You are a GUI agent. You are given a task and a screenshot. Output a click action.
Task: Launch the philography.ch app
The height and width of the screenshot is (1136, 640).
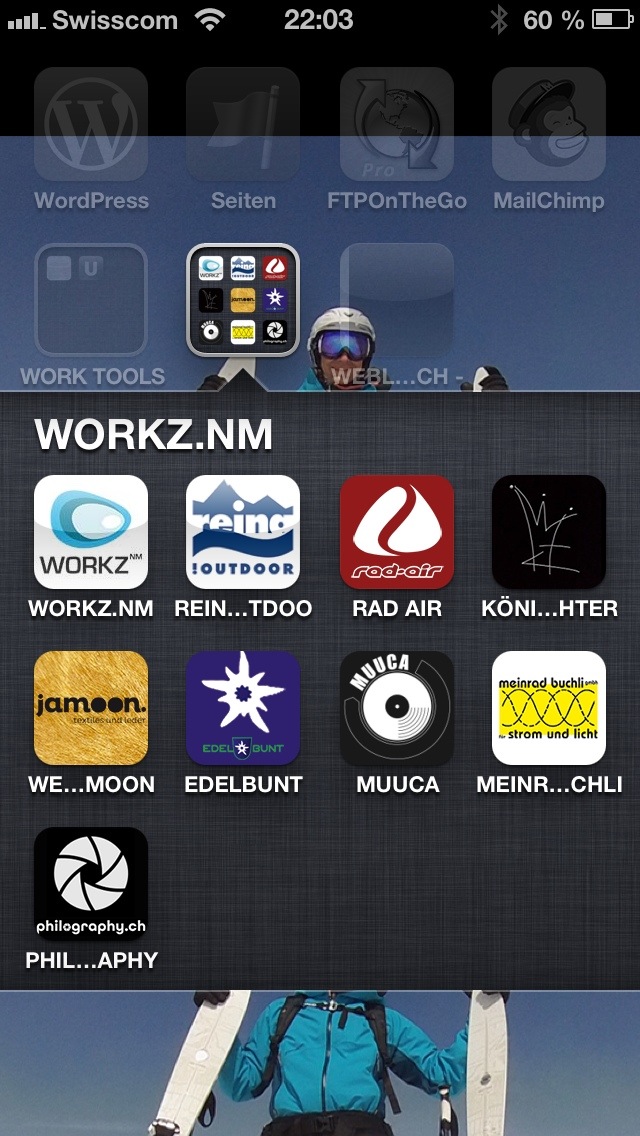91,884
